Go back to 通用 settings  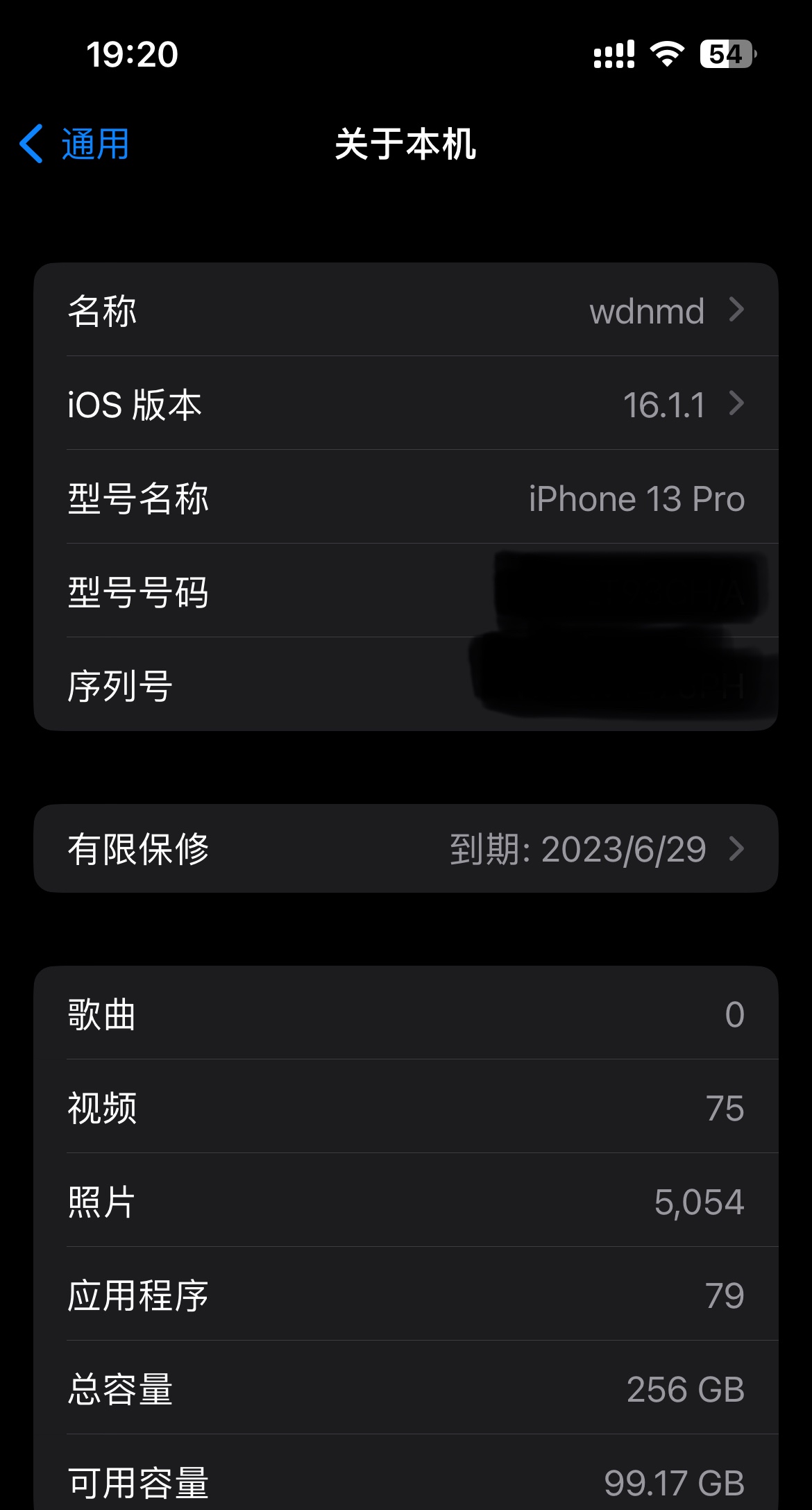point(75,144)
